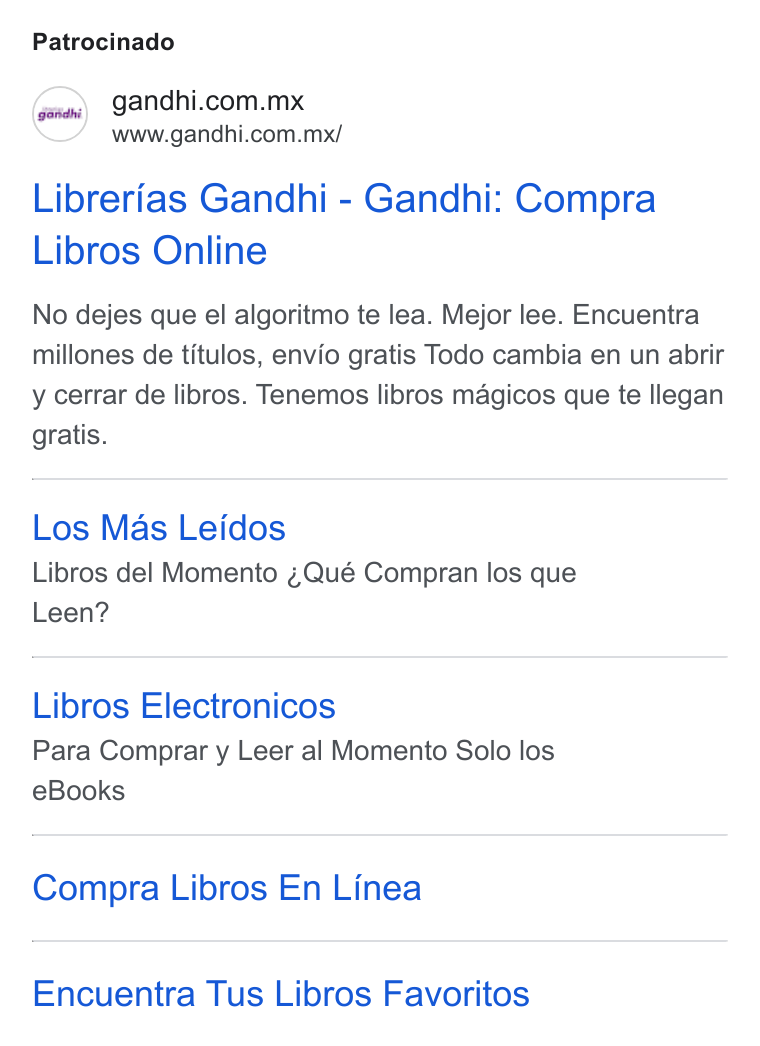
Task: Tap the gandhi.com.mx site URL
Action: (227, 135)
